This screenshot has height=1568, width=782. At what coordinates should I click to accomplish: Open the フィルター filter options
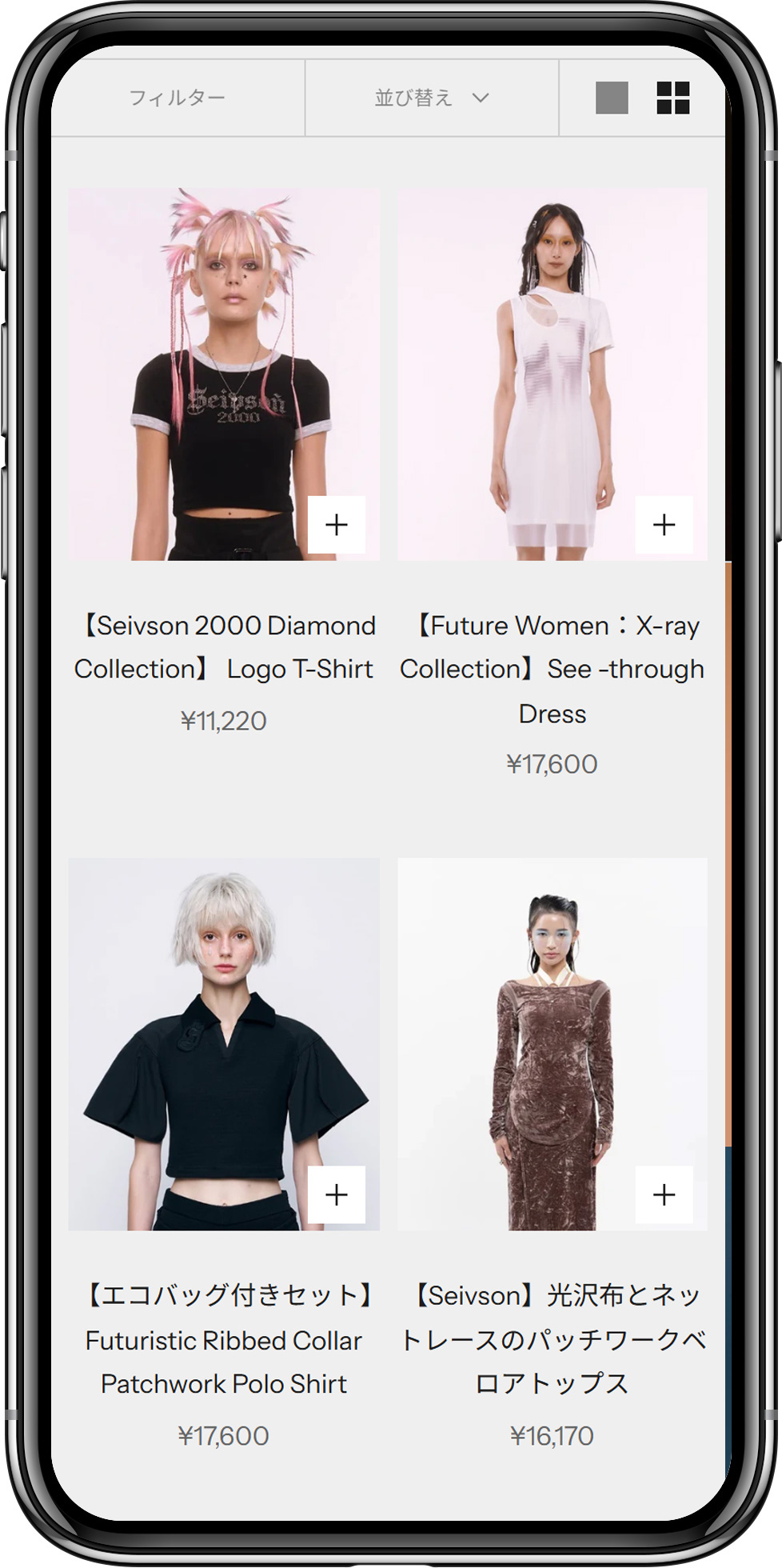178,98
